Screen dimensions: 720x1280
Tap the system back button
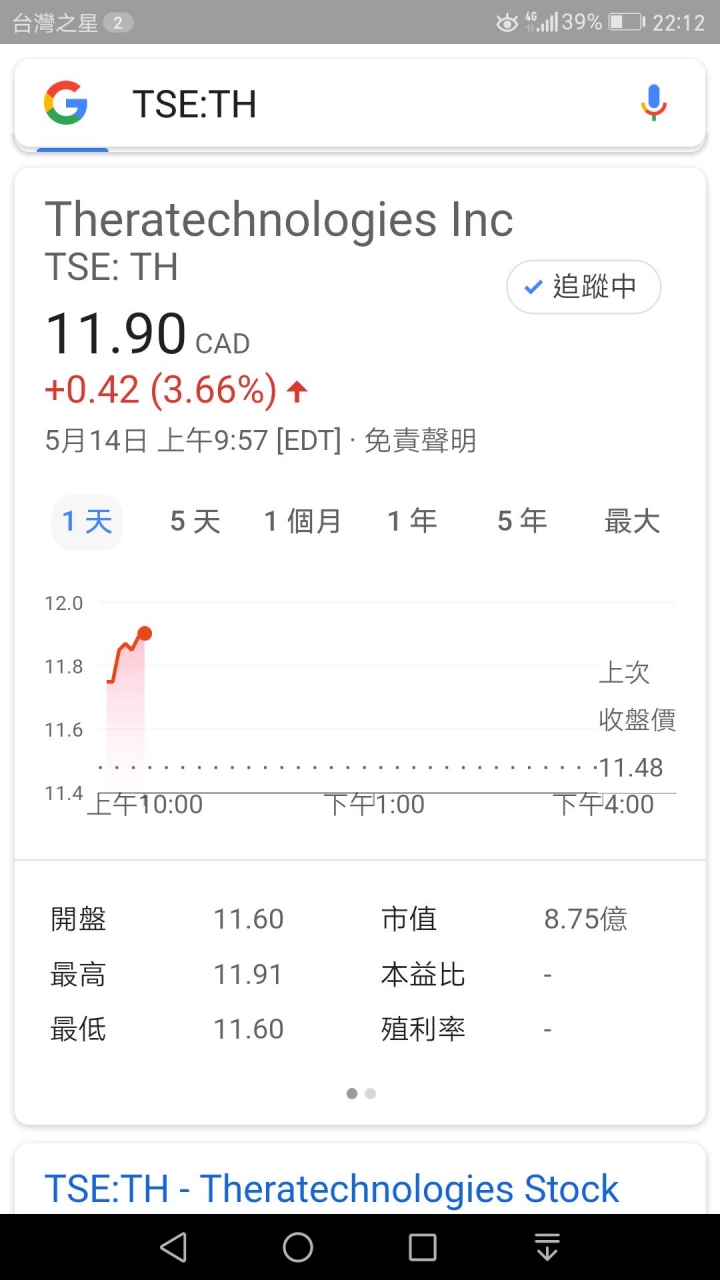[173, 1247]
